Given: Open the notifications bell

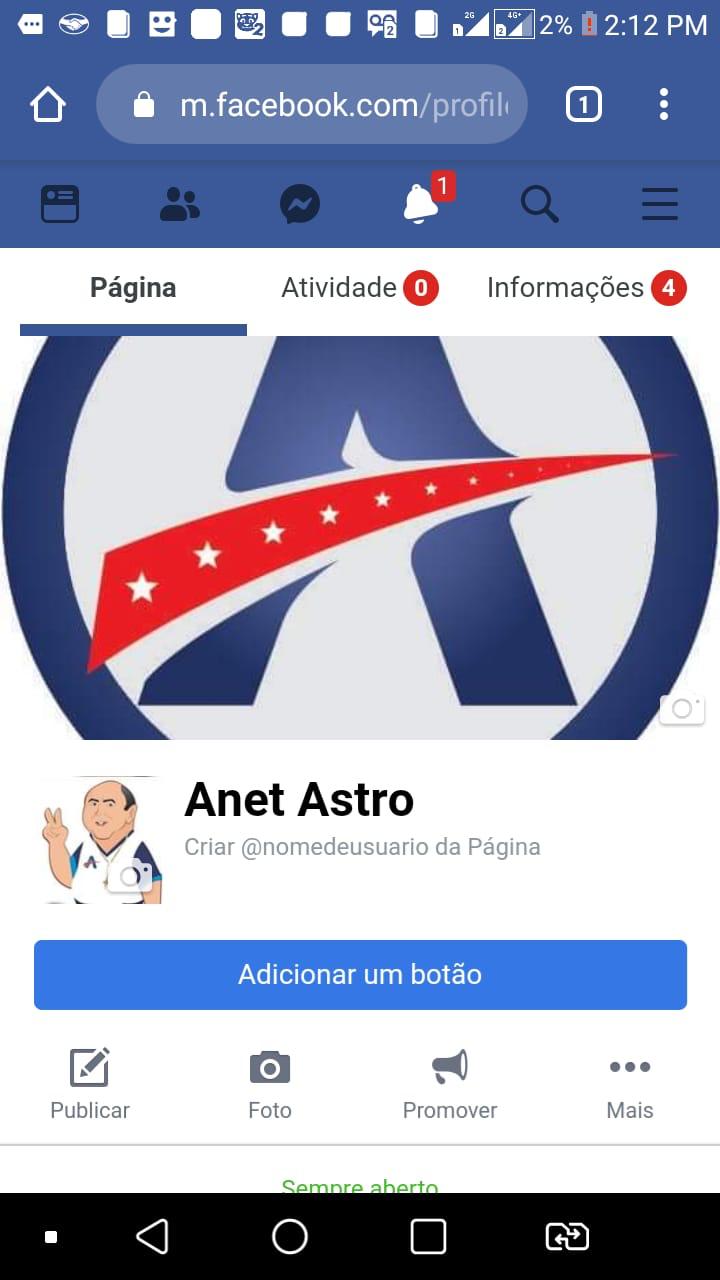Looking at the screenshot, I should tap(421, 204).
